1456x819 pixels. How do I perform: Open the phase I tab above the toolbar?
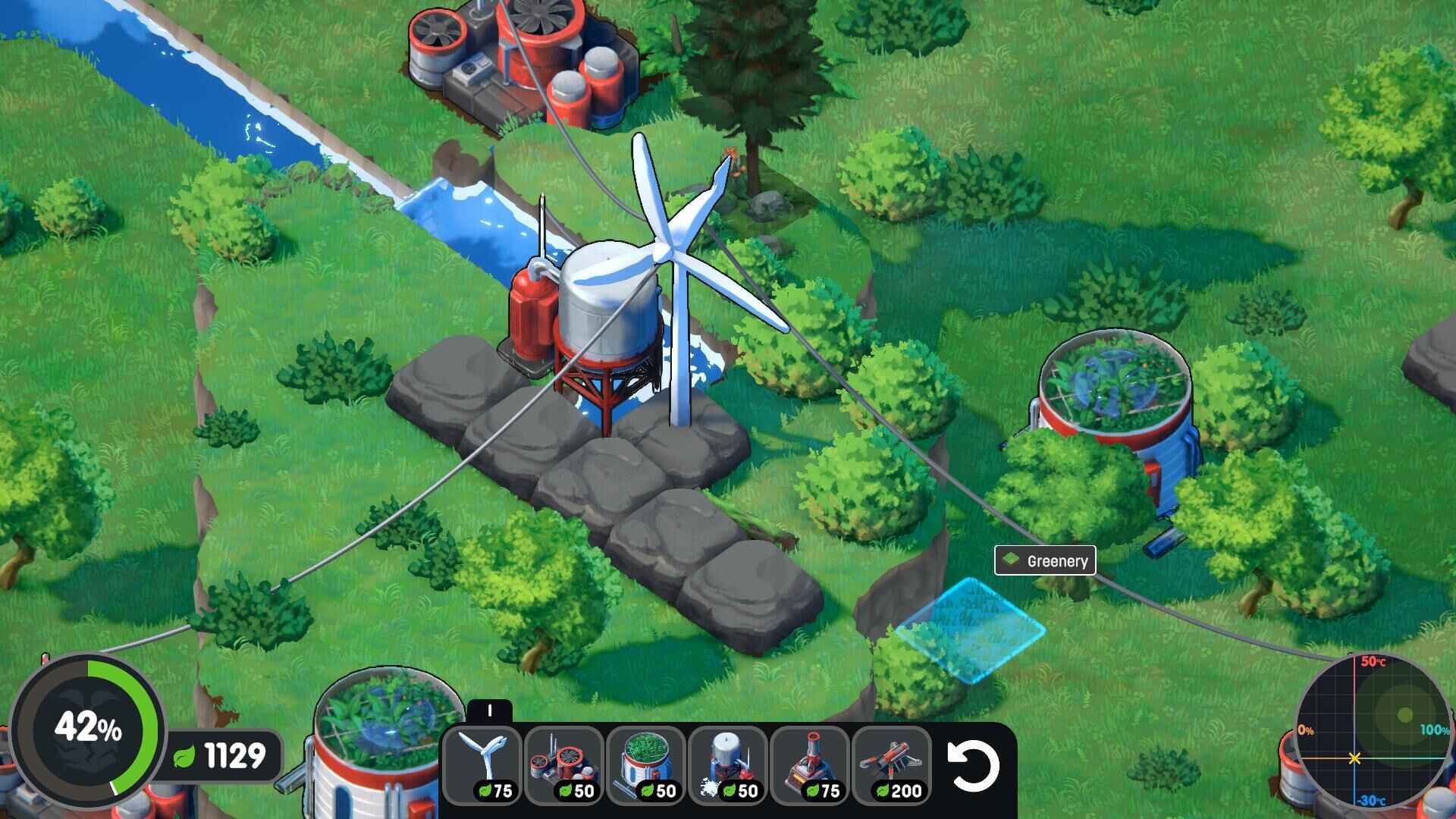tap(490, 711)
